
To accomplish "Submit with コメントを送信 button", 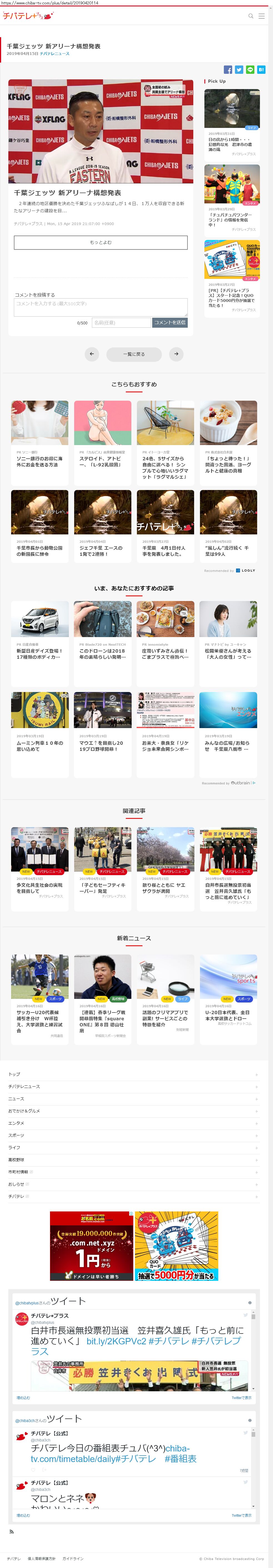I will click(169, 323).
